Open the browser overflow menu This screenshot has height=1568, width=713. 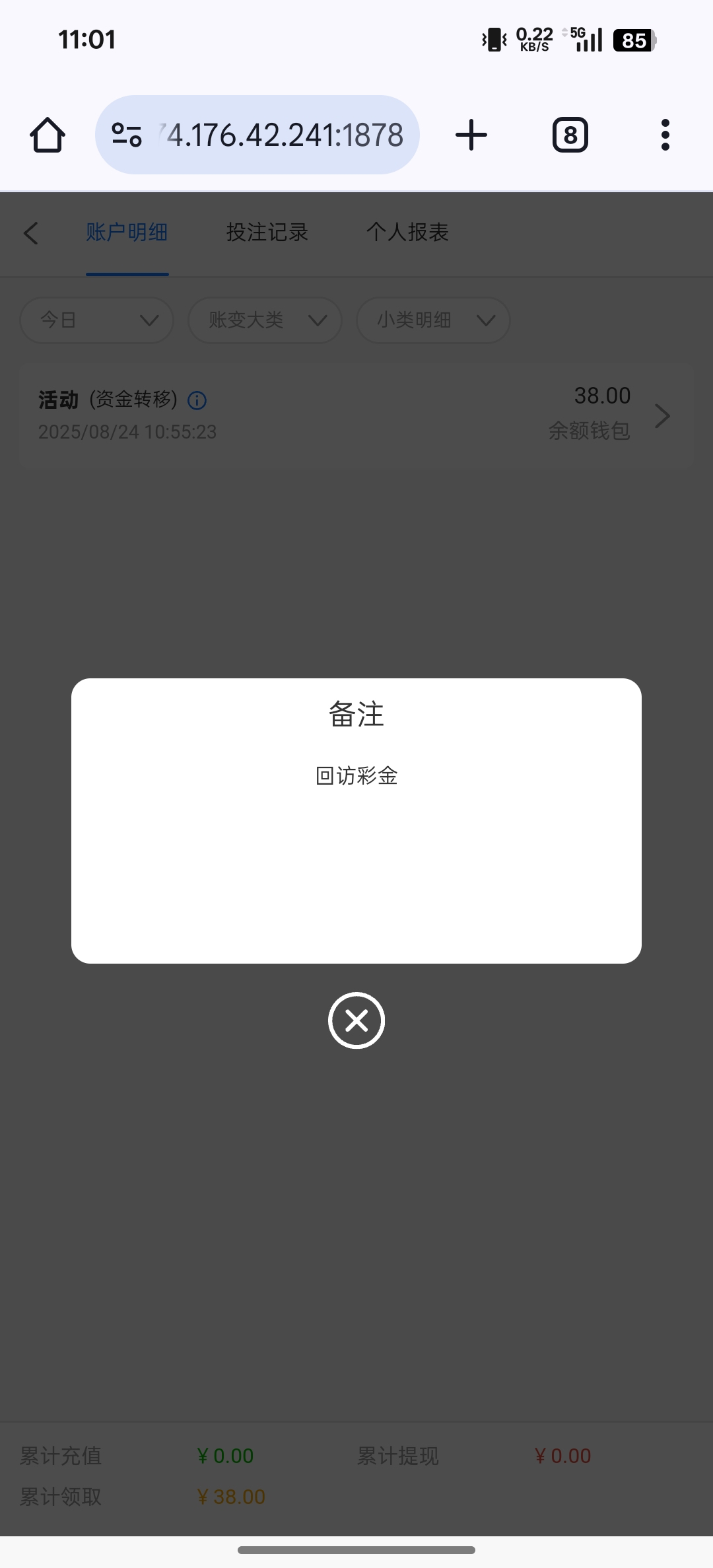click(x=665, y=135)
